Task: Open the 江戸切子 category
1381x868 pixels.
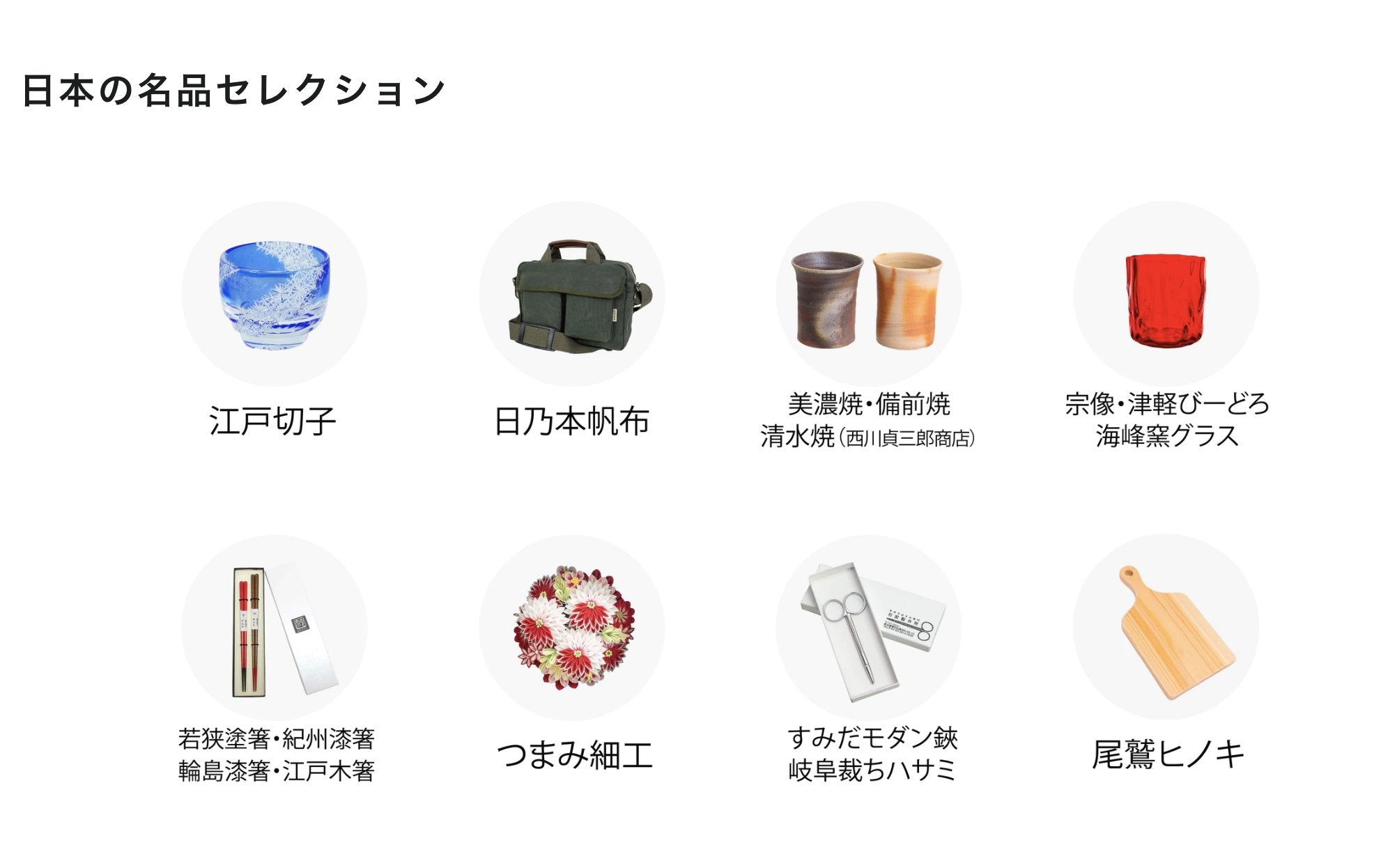Action: (x=274, y=294)
